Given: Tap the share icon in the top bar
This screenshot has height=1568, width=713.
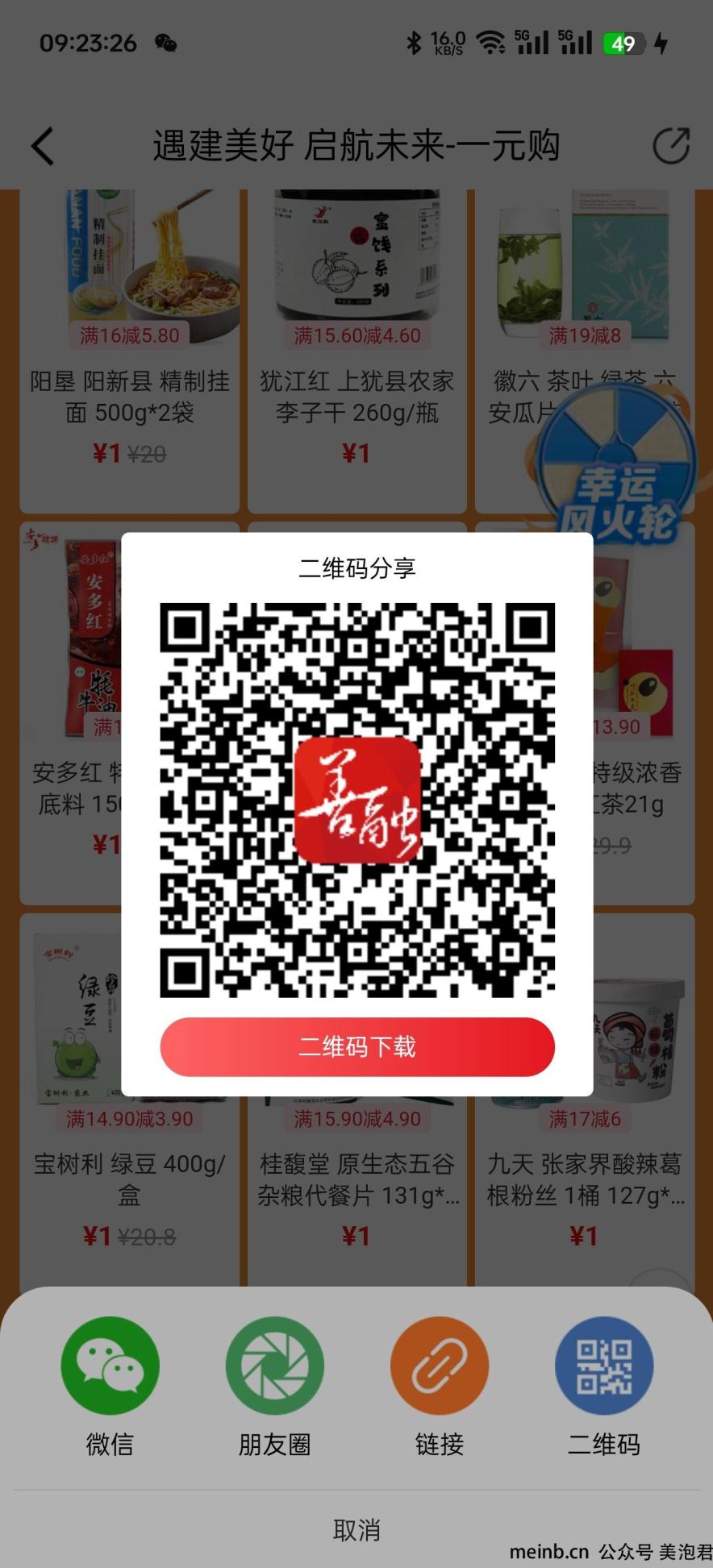Looking at the screenshot, I should [x=670, y=146].
